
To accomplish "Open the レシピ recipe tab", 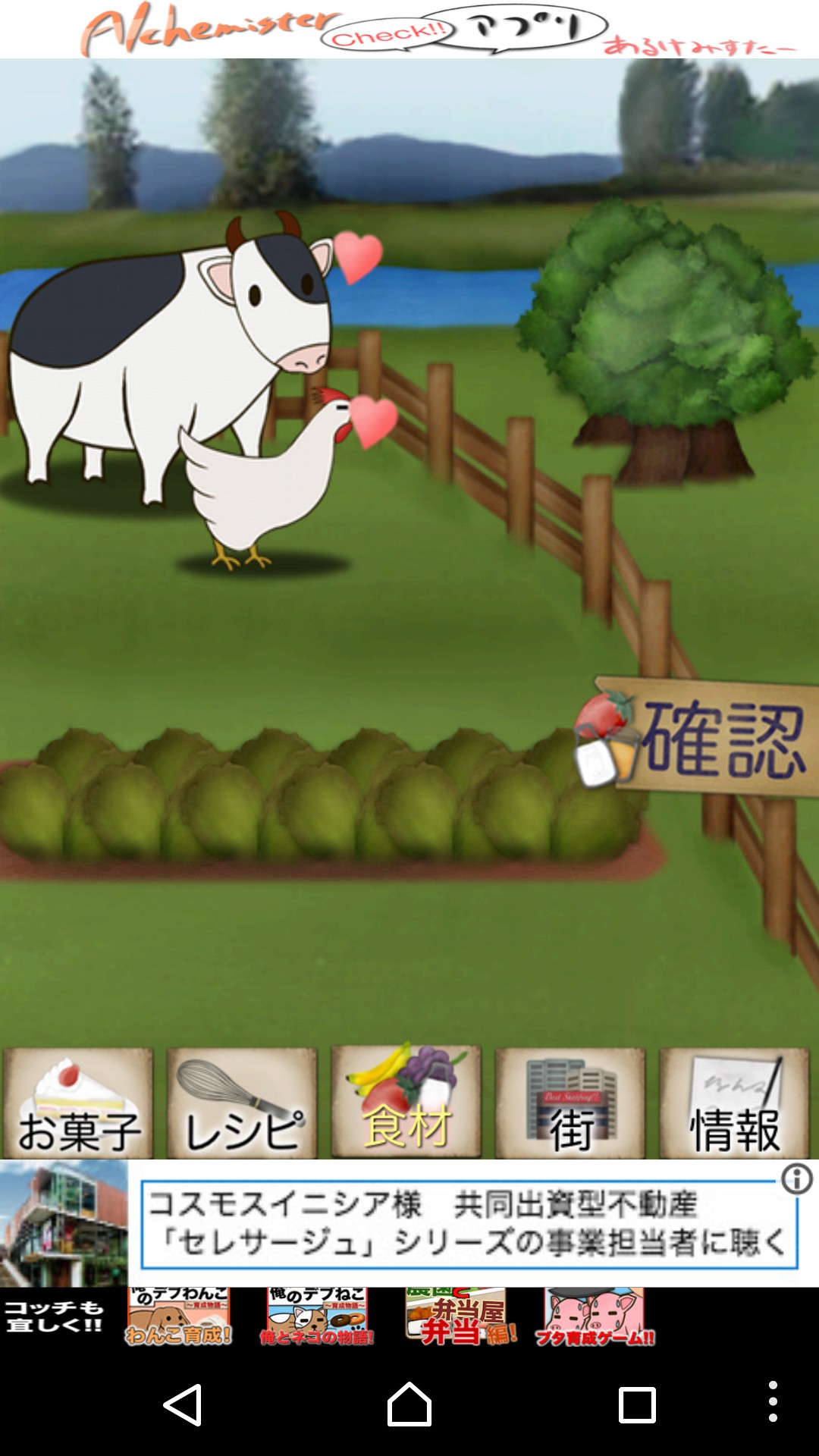I will pyautogui.click(x=242, y=1103).
